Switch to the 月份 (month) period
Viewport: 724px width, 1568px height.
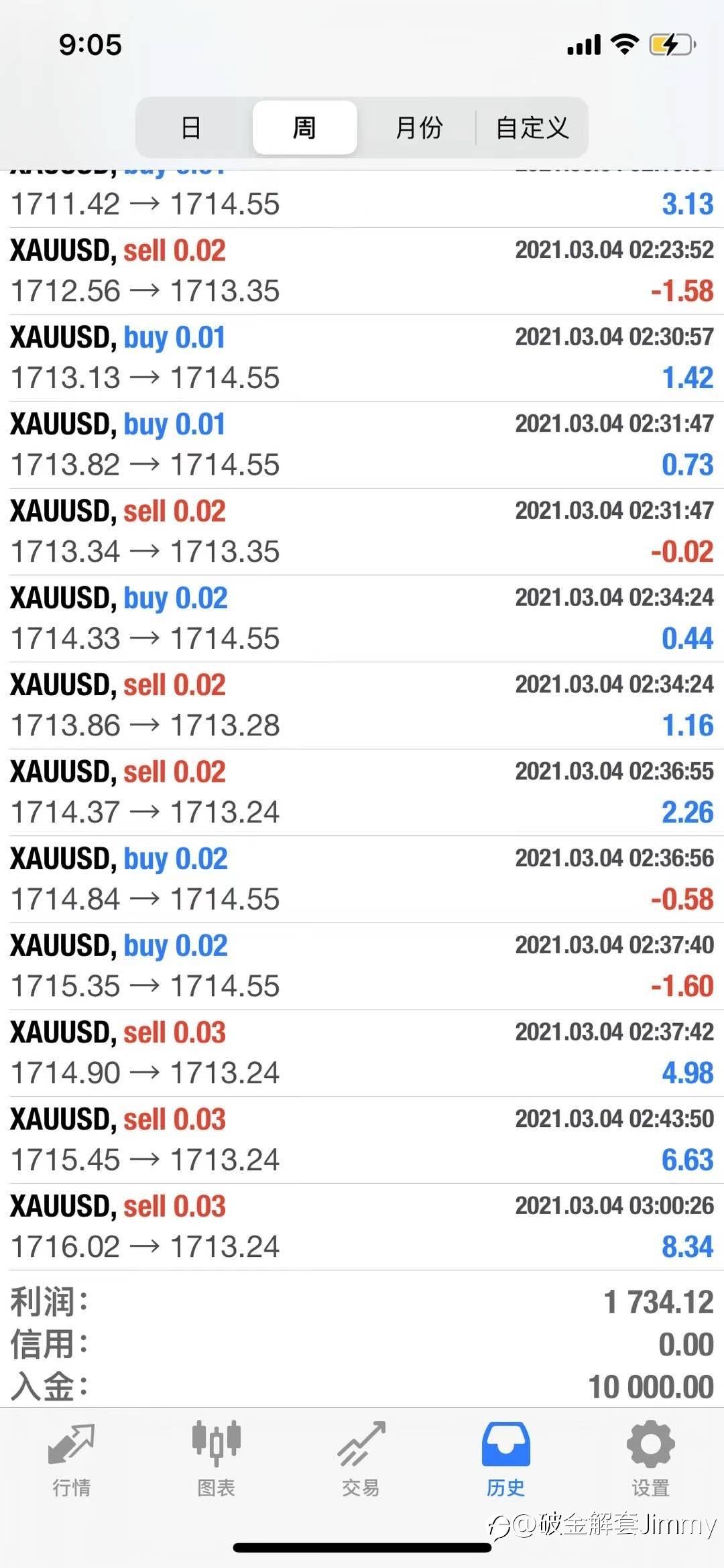[418, 127]
